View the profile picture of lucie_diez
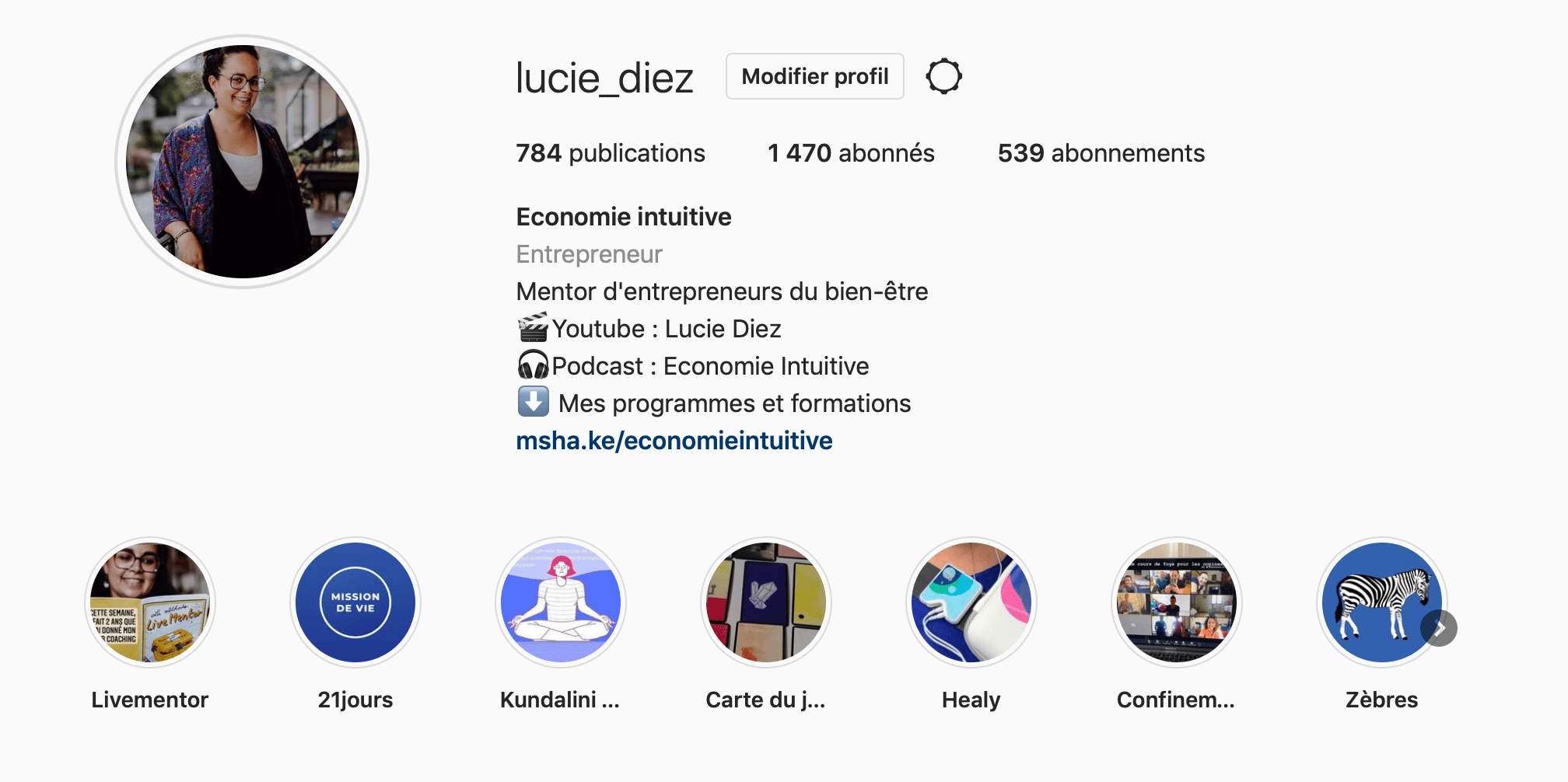The image size is (1568, 782). pos(242,162)
